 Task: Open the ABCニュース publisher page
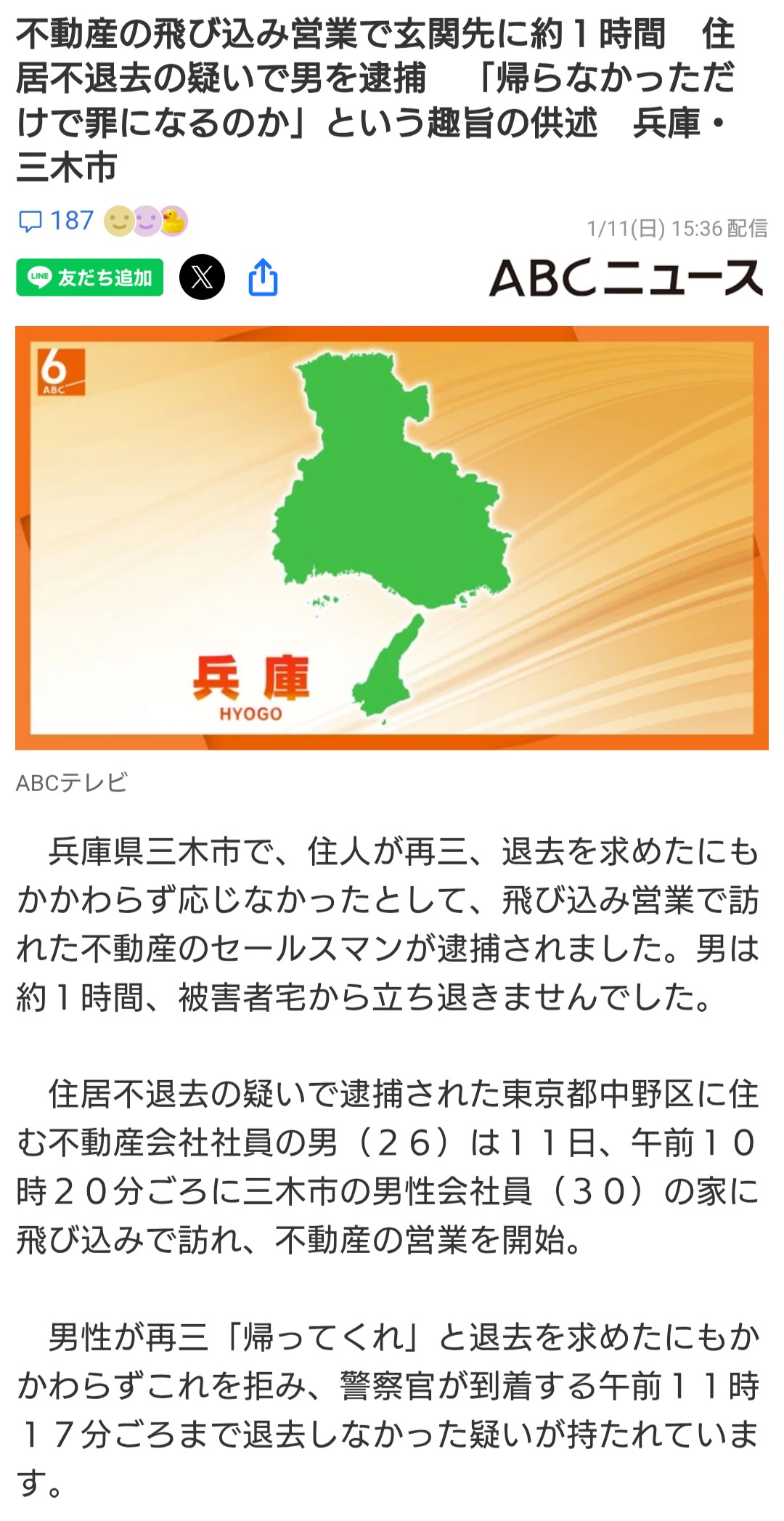point(626,277)
